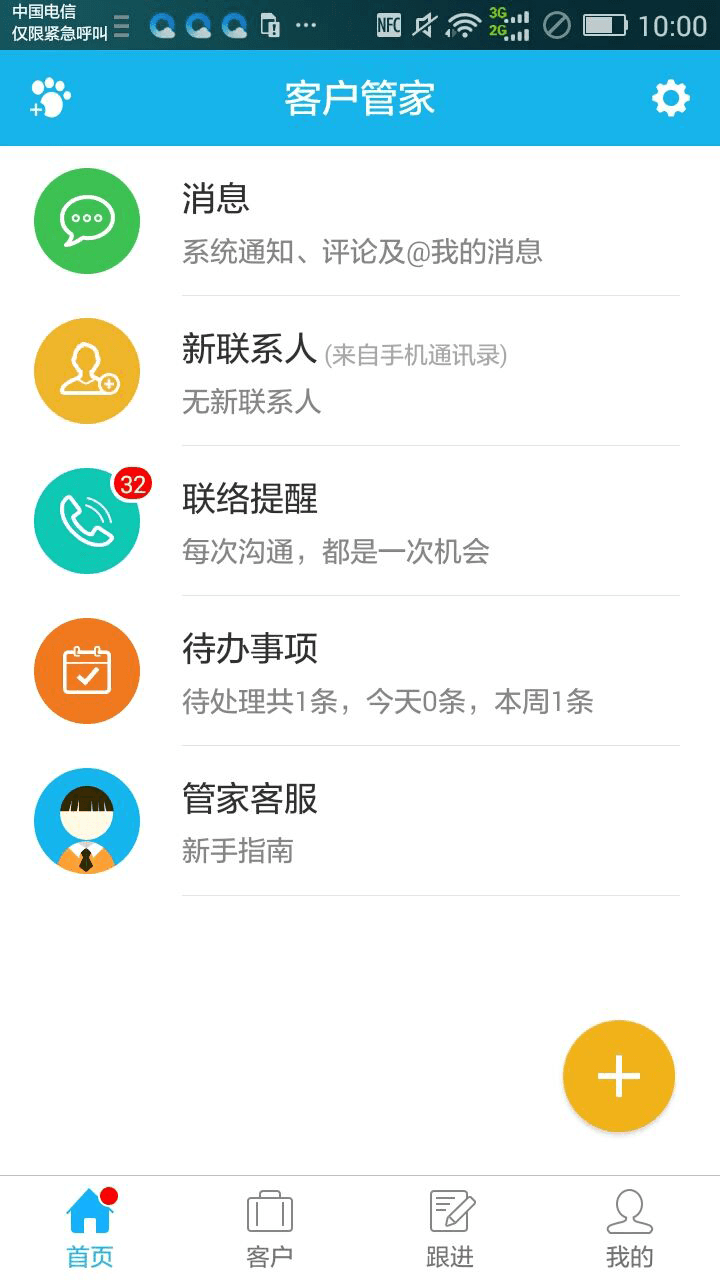Viewport: 720px width, 1280px height.
Task: Tap the 客户管家 title bar
Action: click(360, 97)
